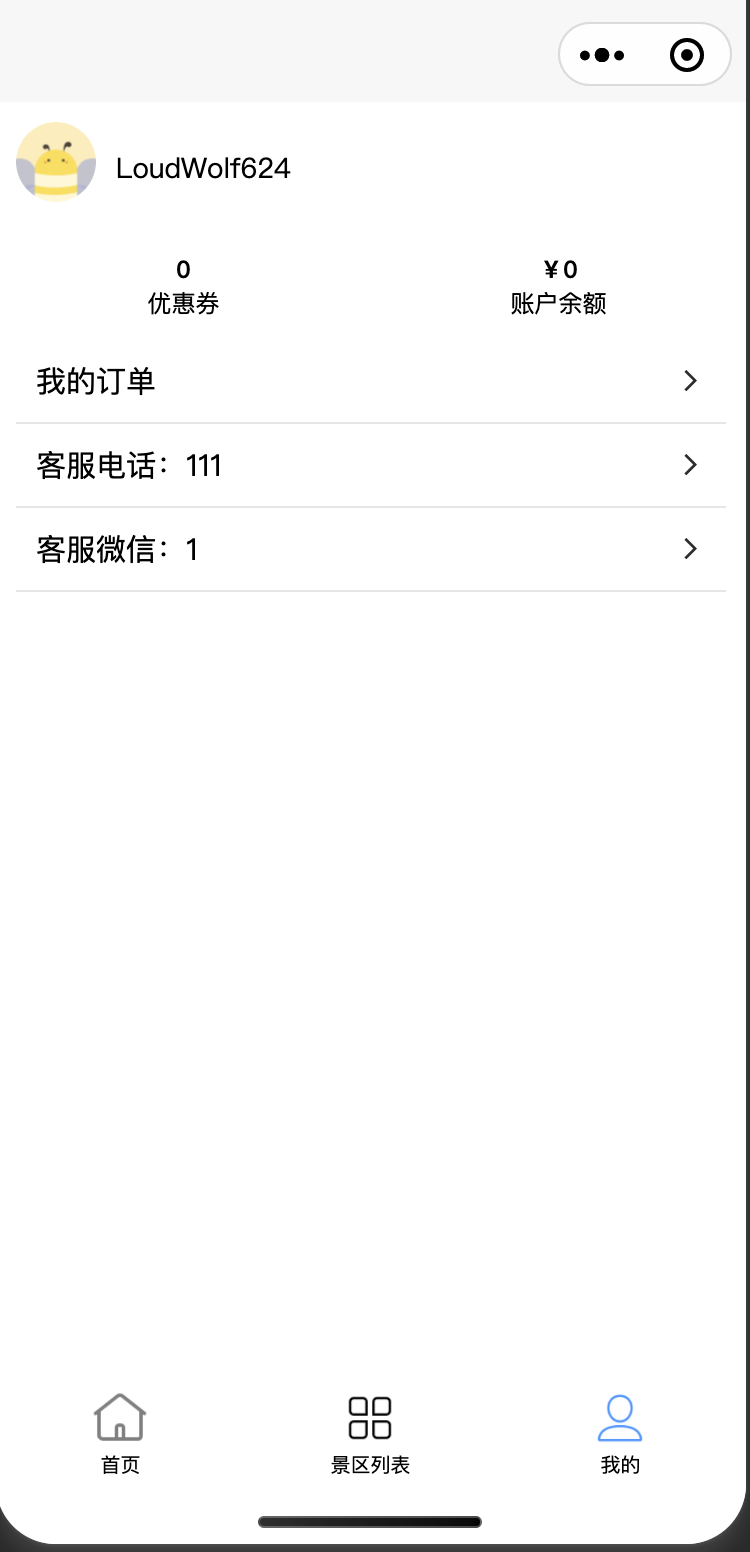The width and height of the screenshot is (750, 1552).
Task: Switch to the 首页 tab
Action: [120, 1434]
